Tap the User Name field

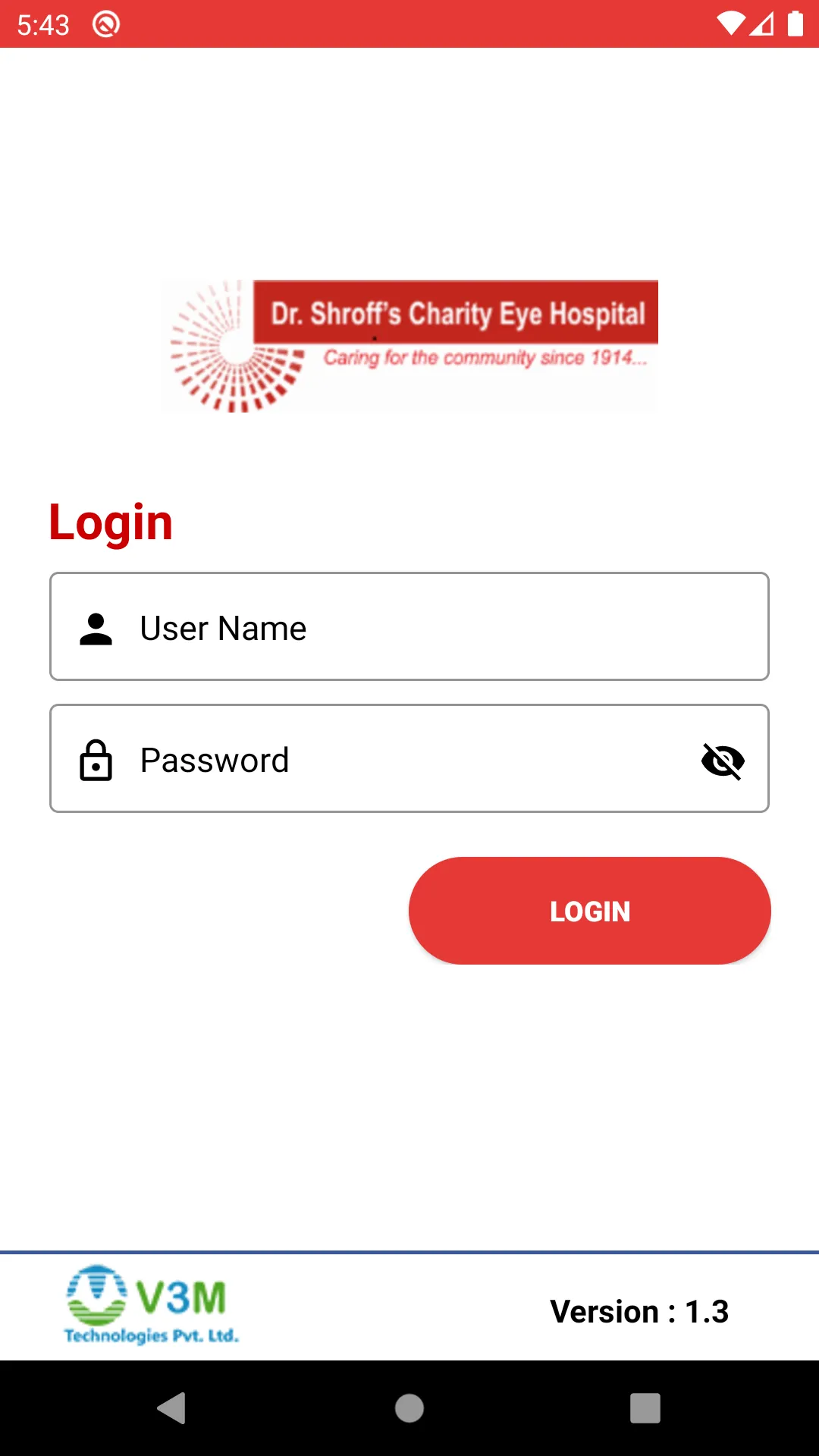409,627
